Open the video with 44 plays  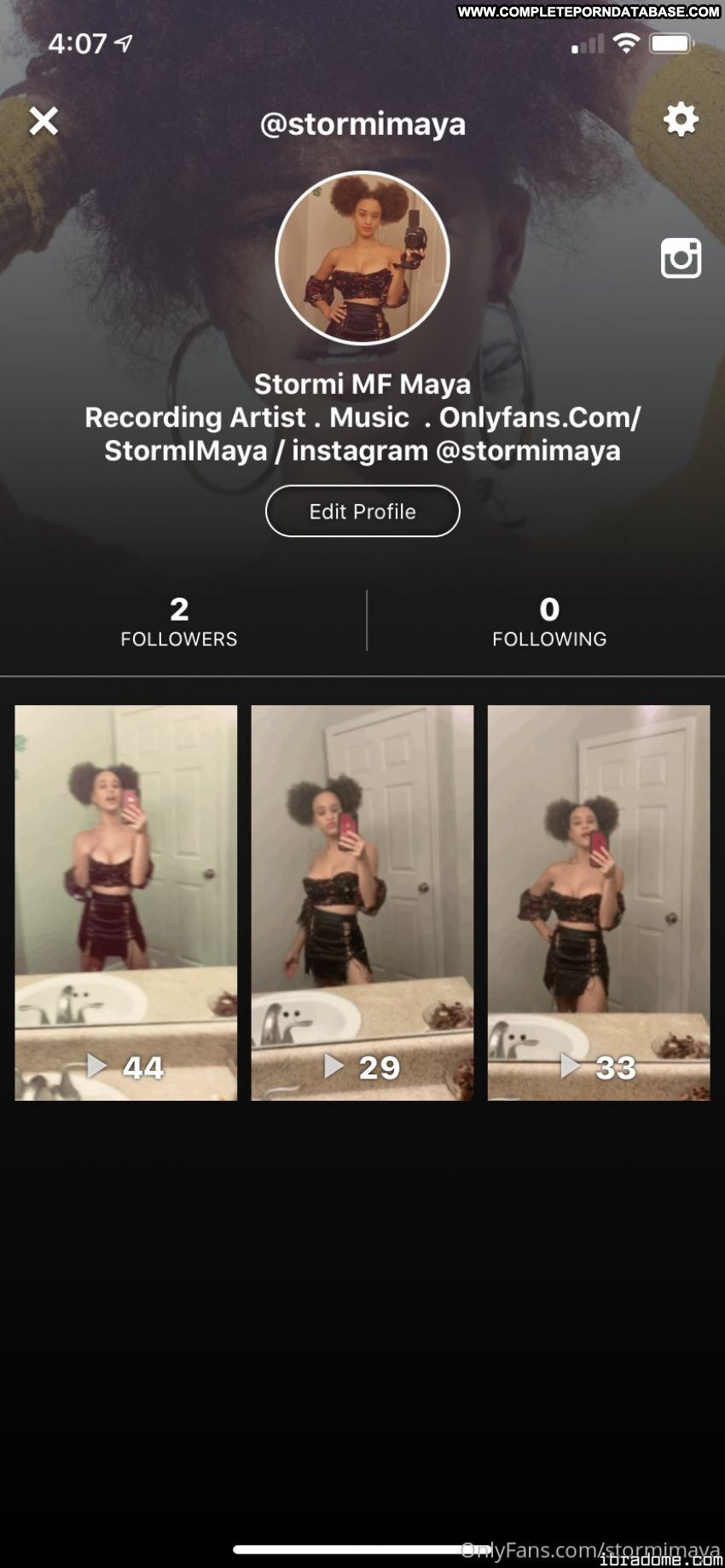coord(126,902)
